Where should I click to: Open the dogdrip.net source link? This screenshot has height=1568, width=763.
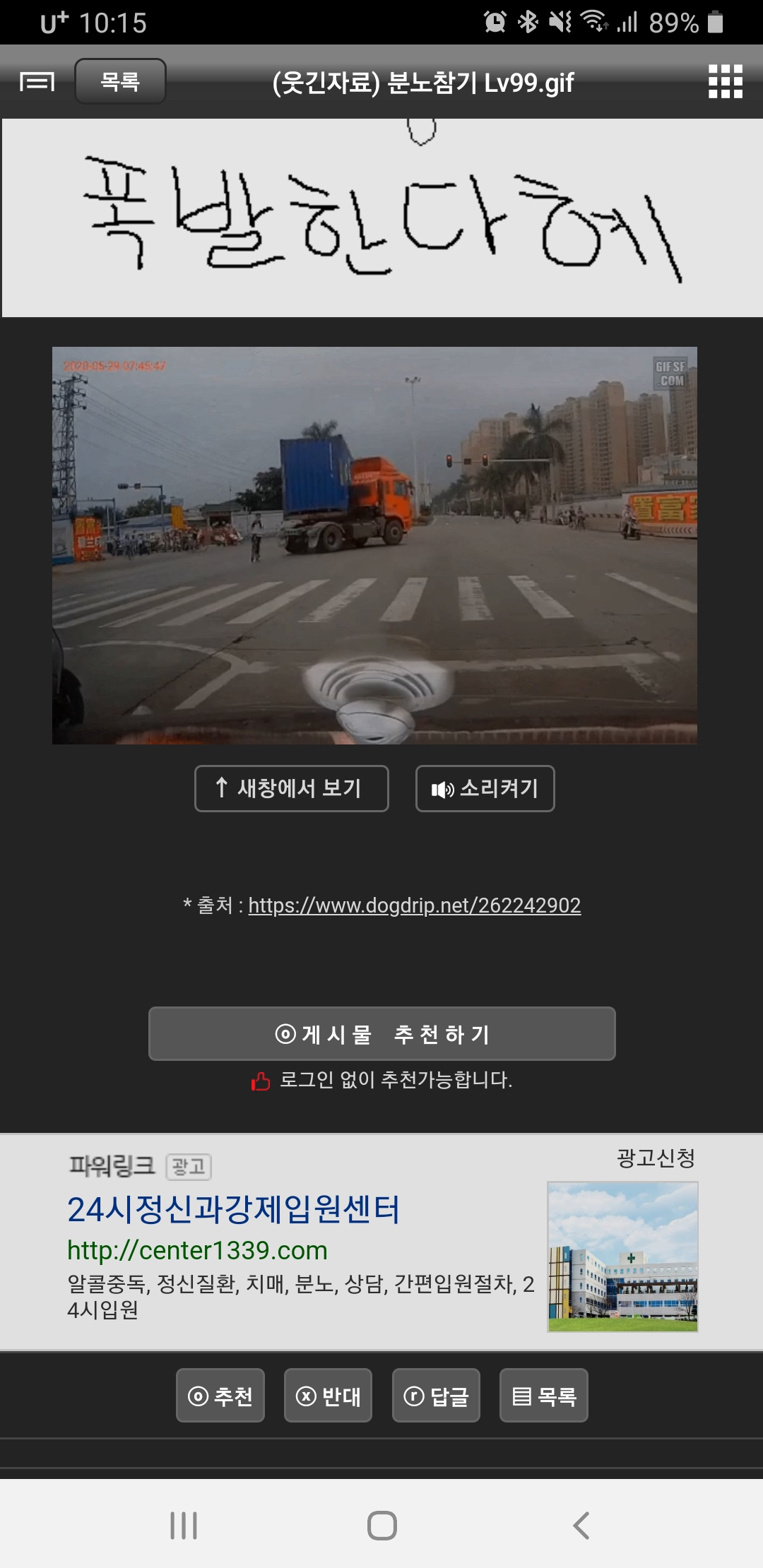click(x=414, y=905)
